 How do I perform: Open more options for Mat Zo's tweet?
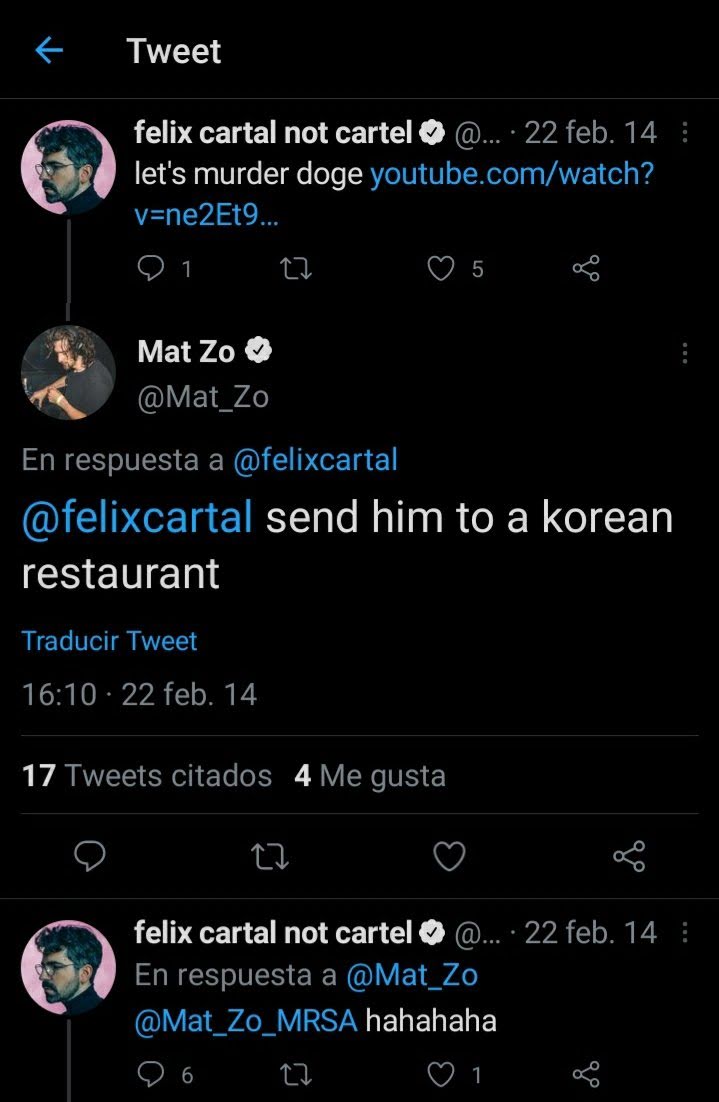pos(684,353)
